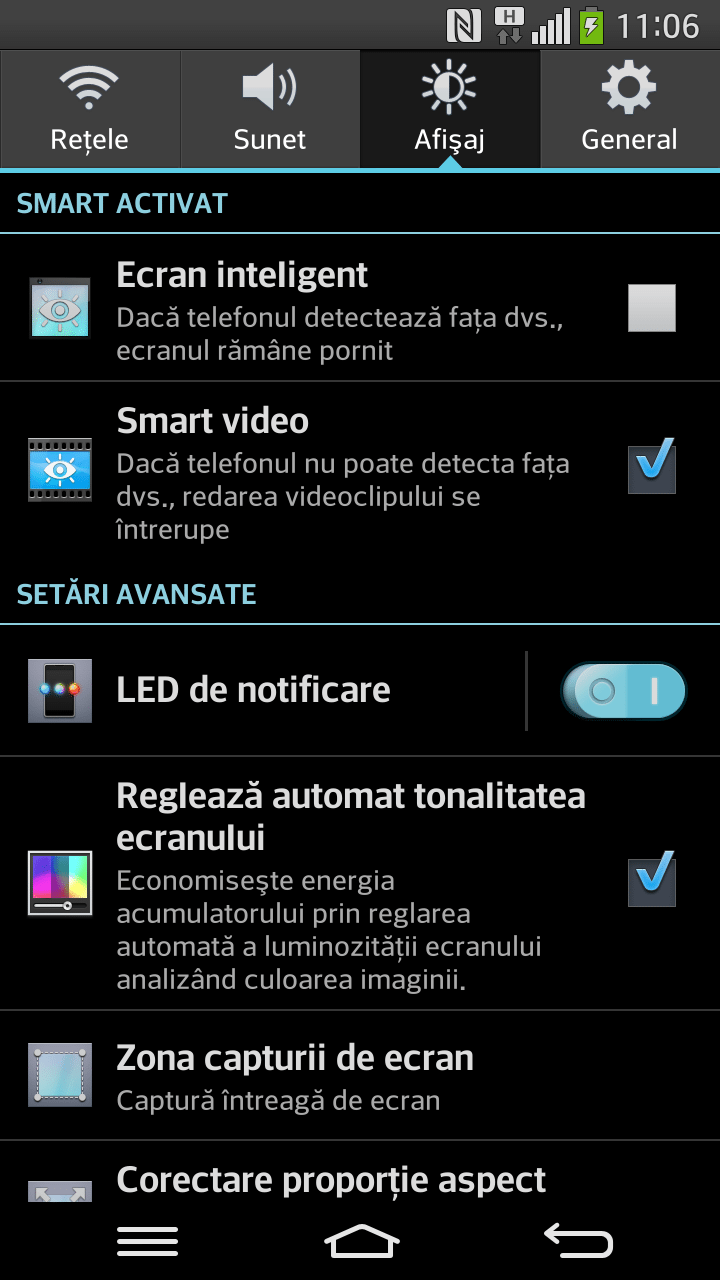The height and width of the screenshot is (1280, 720).
Task: Go to the home screen
Action: (x=361, y=1240)
